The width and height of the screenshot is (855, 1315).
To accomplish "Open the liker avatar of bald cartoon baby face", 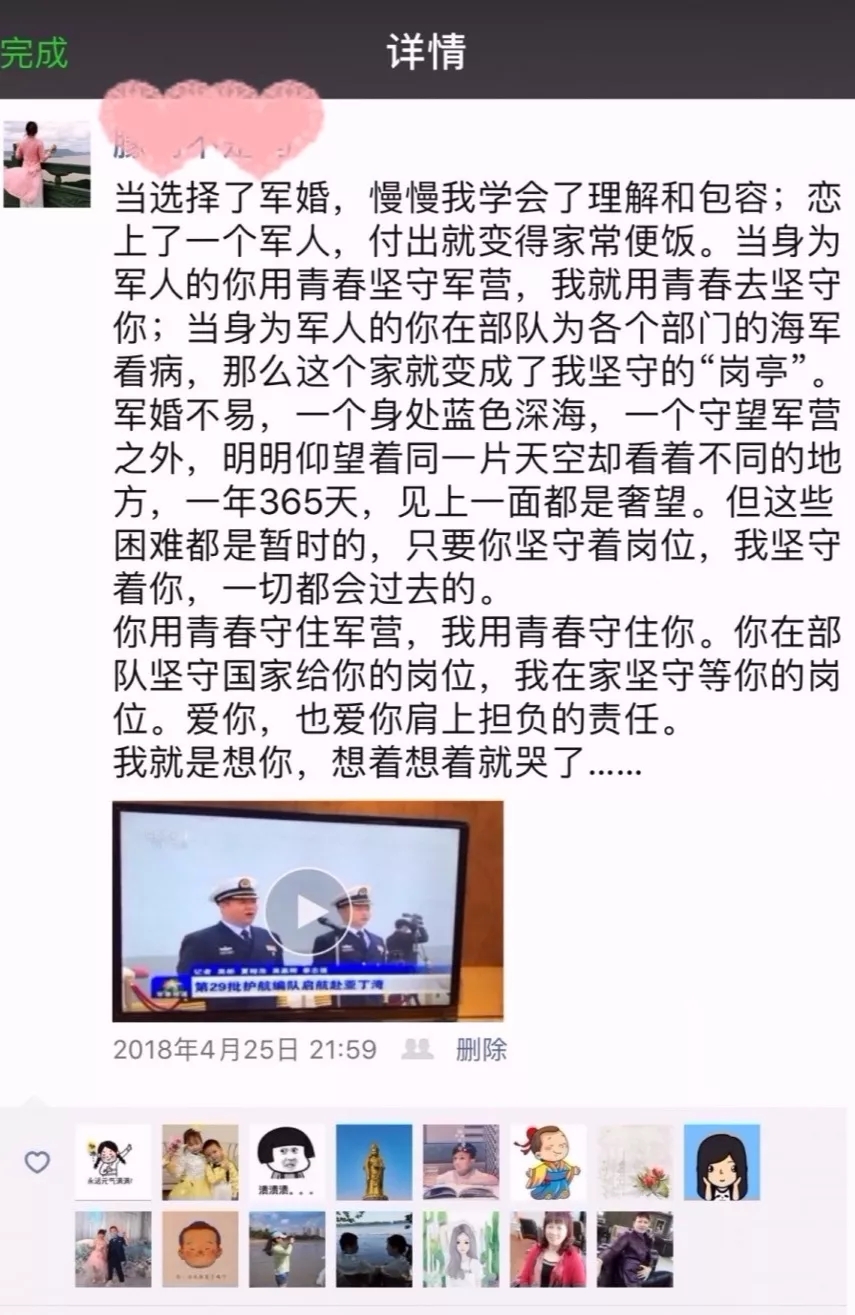I will pyautogui.click(x=200, y=1249).
